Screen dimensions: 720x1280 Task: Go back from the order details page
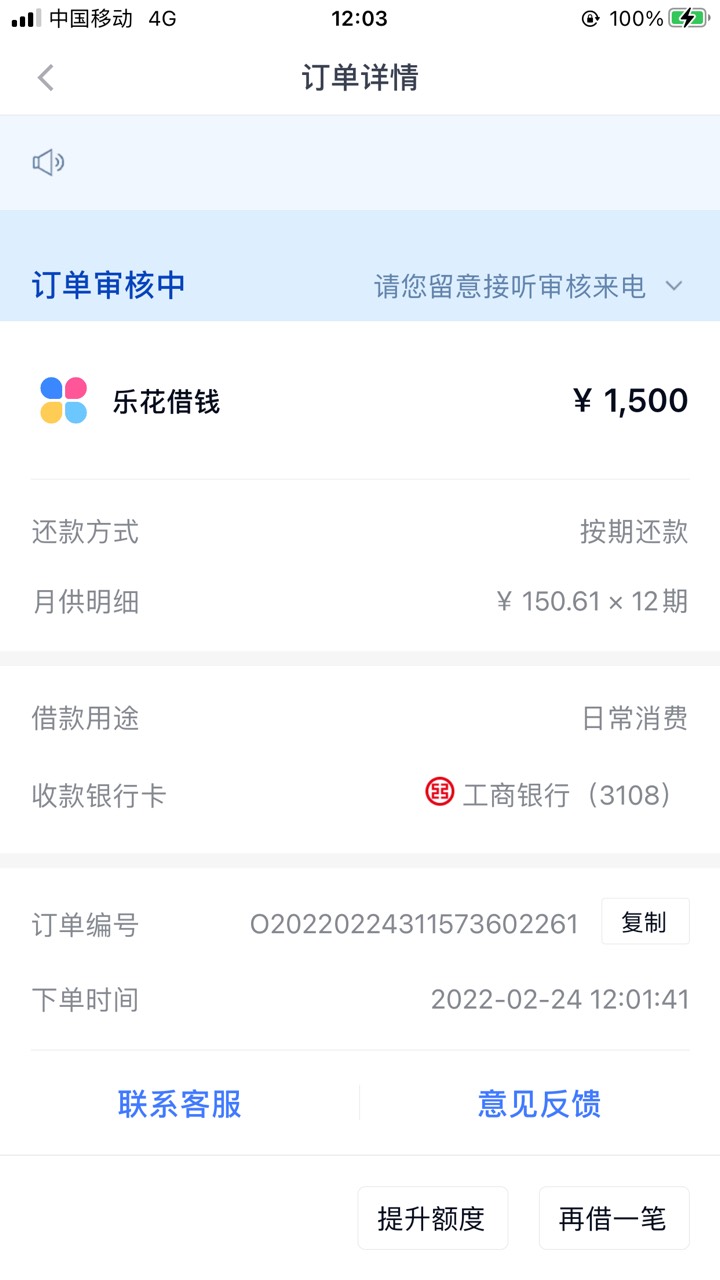pyautogui.click(x=45, y=78)
